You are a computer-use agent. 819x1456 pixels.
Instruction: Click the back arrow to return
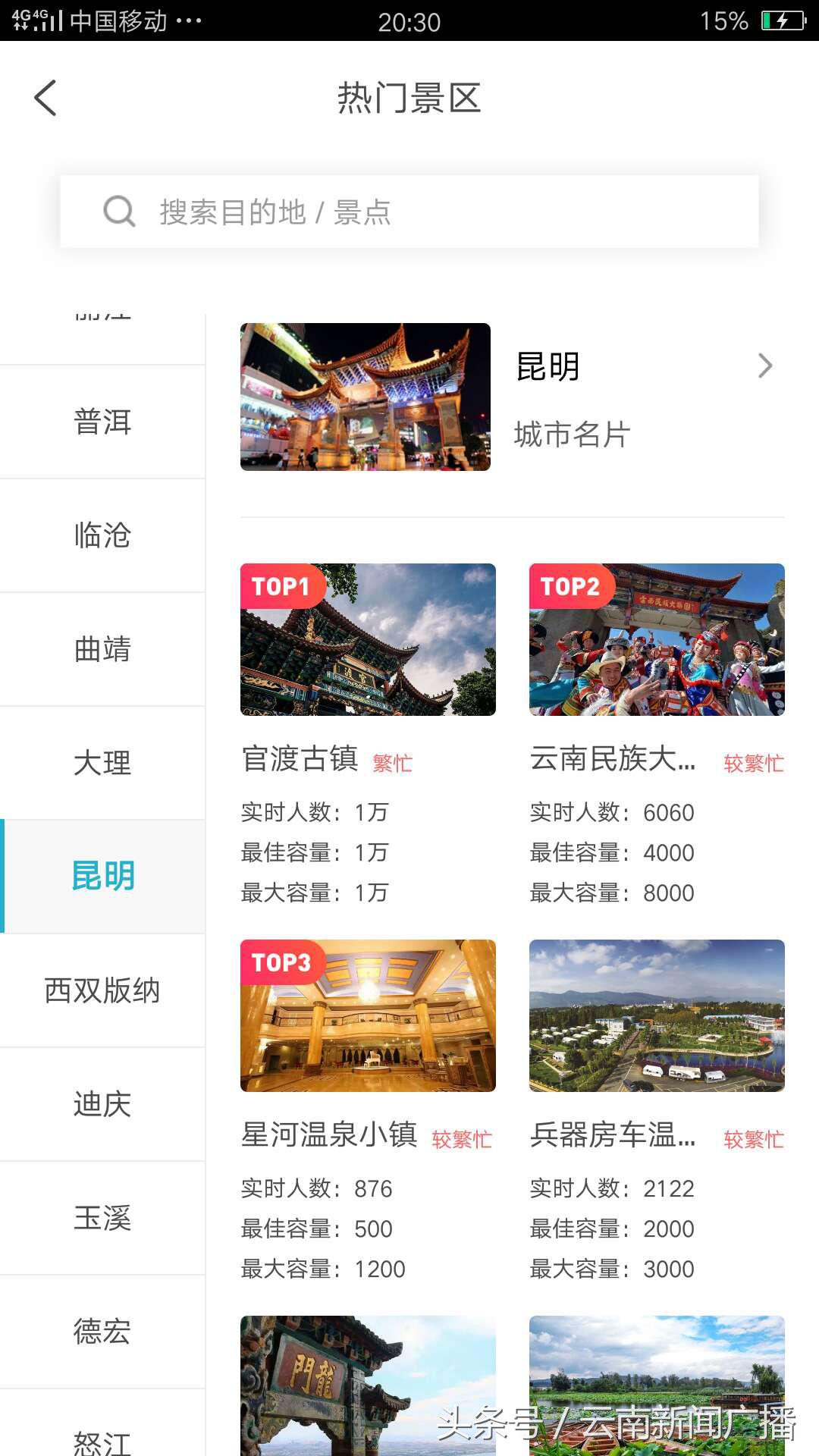(x=45, y=98)
